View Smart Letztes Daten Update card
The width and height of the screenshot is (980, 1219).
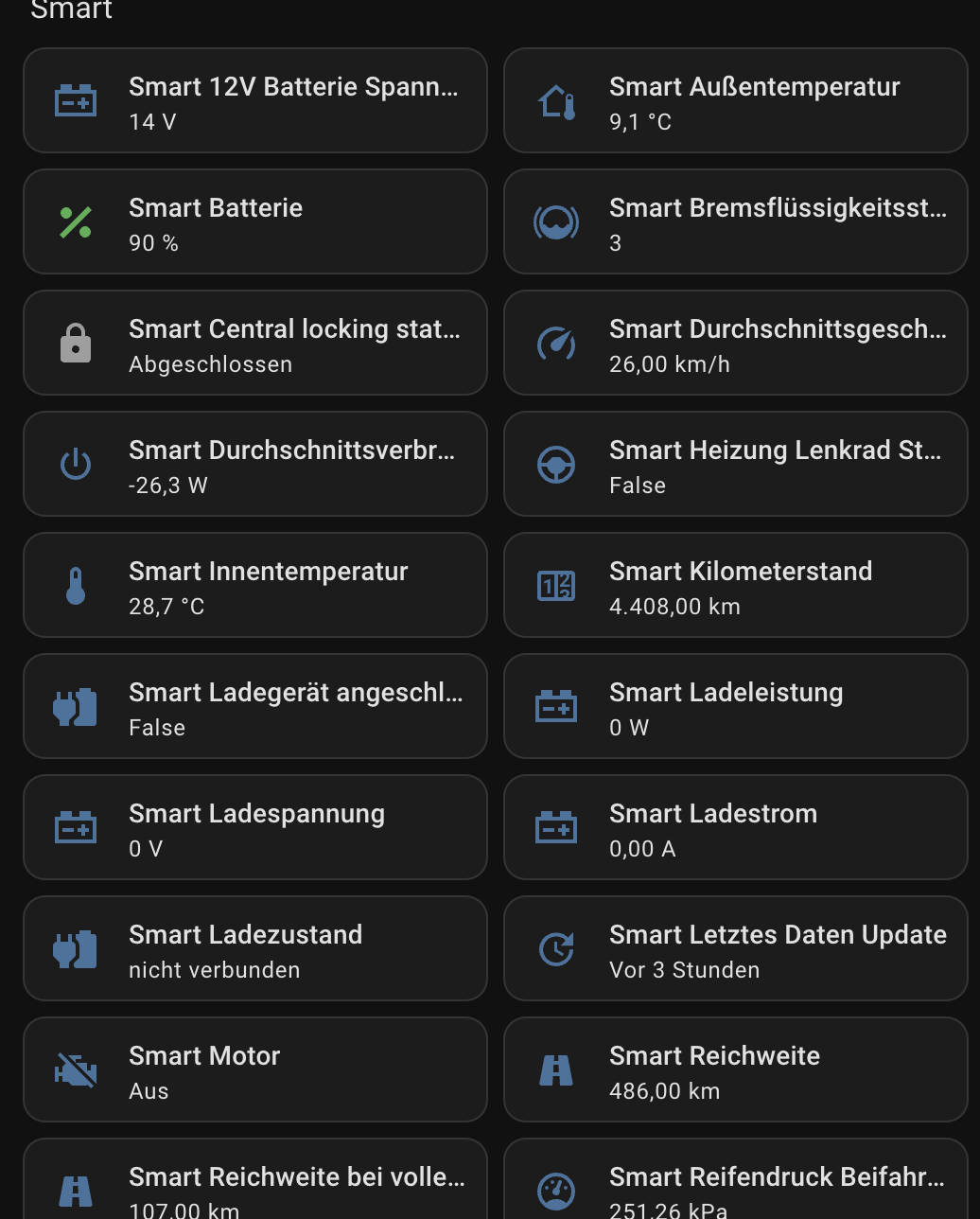click(x=736, y=949)
